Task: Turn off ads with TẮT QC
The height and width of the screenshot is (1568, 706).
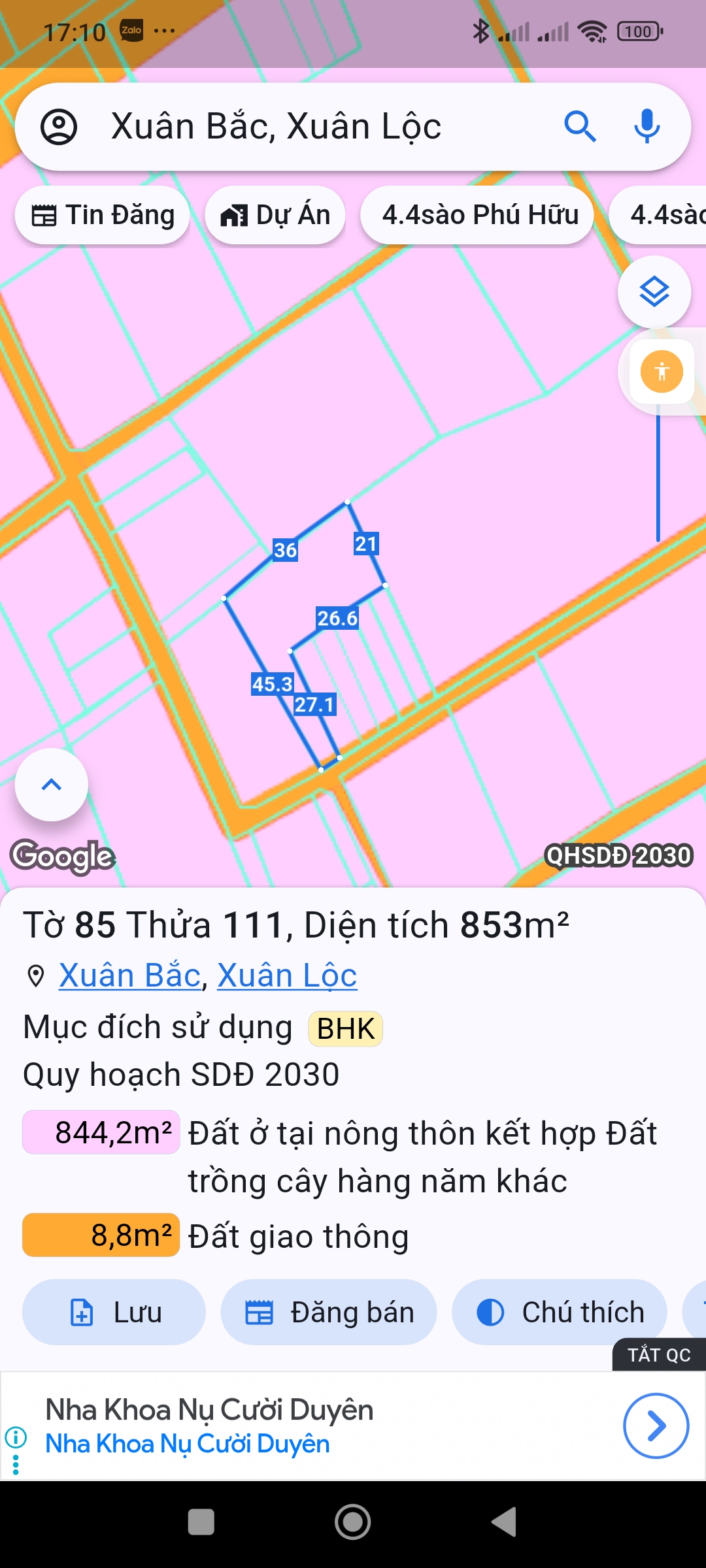Action: [x=659, y=1356]
